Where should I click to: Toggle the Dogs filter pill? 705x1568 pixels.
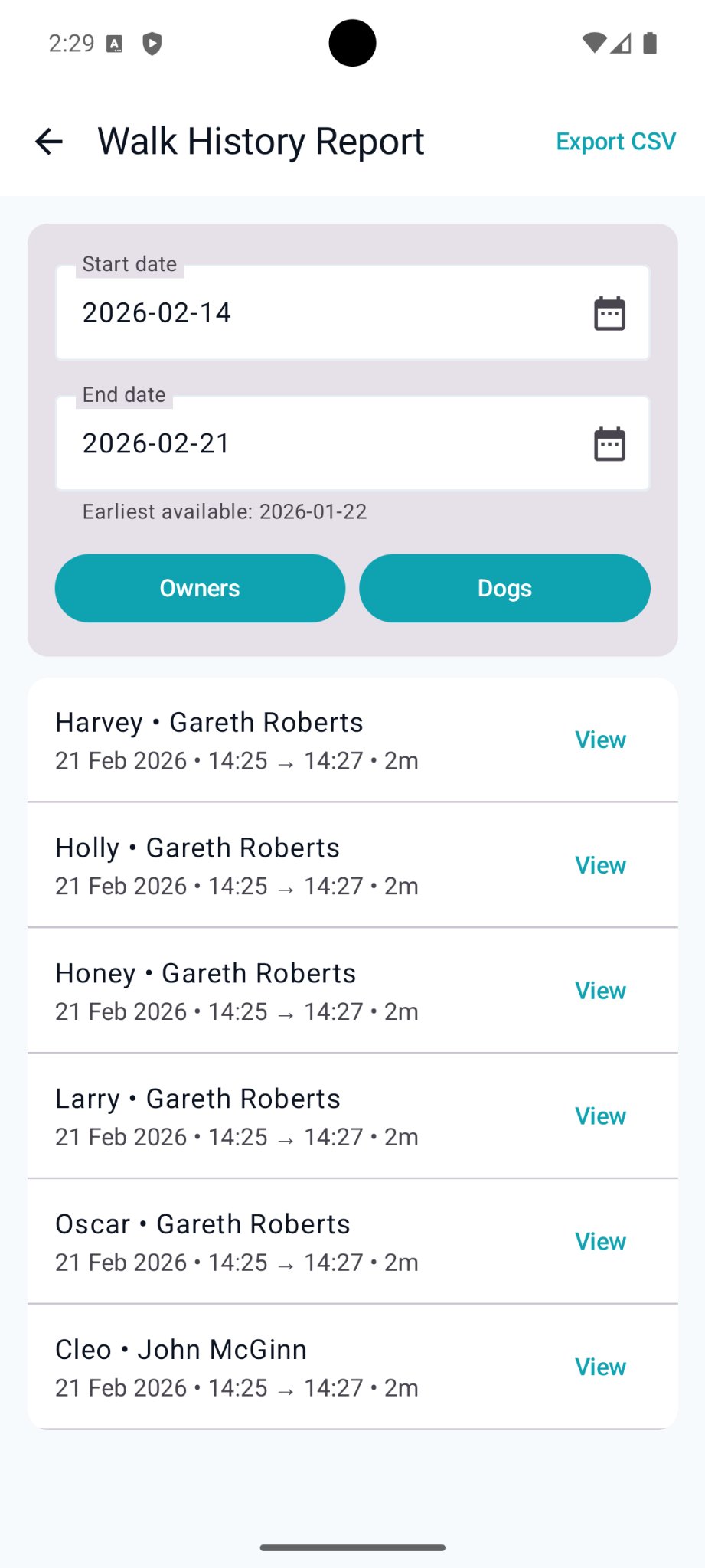504,588
